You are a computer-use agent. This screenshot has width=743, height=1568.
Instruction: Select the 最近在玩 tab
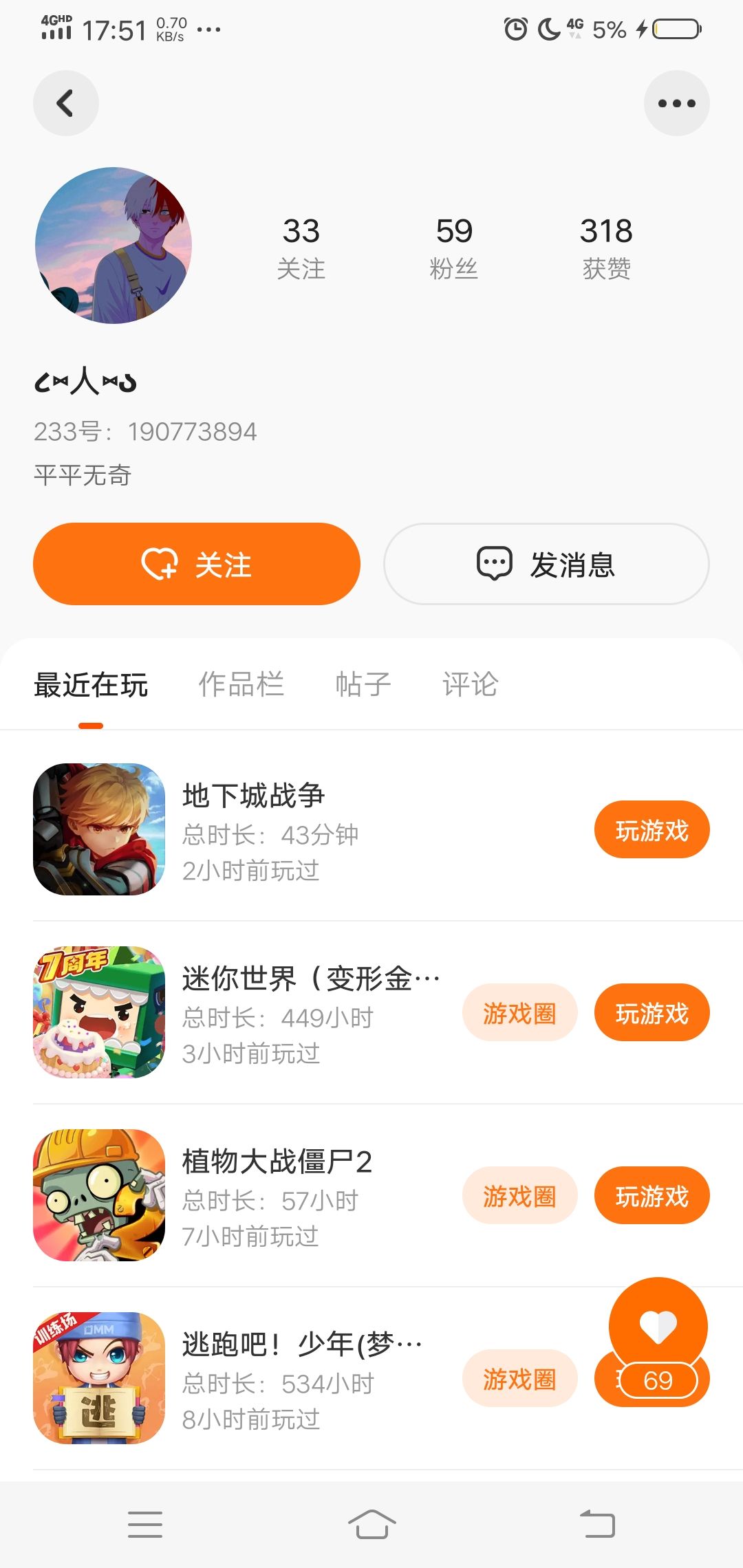pyautogui.click(x=91, y=686)
